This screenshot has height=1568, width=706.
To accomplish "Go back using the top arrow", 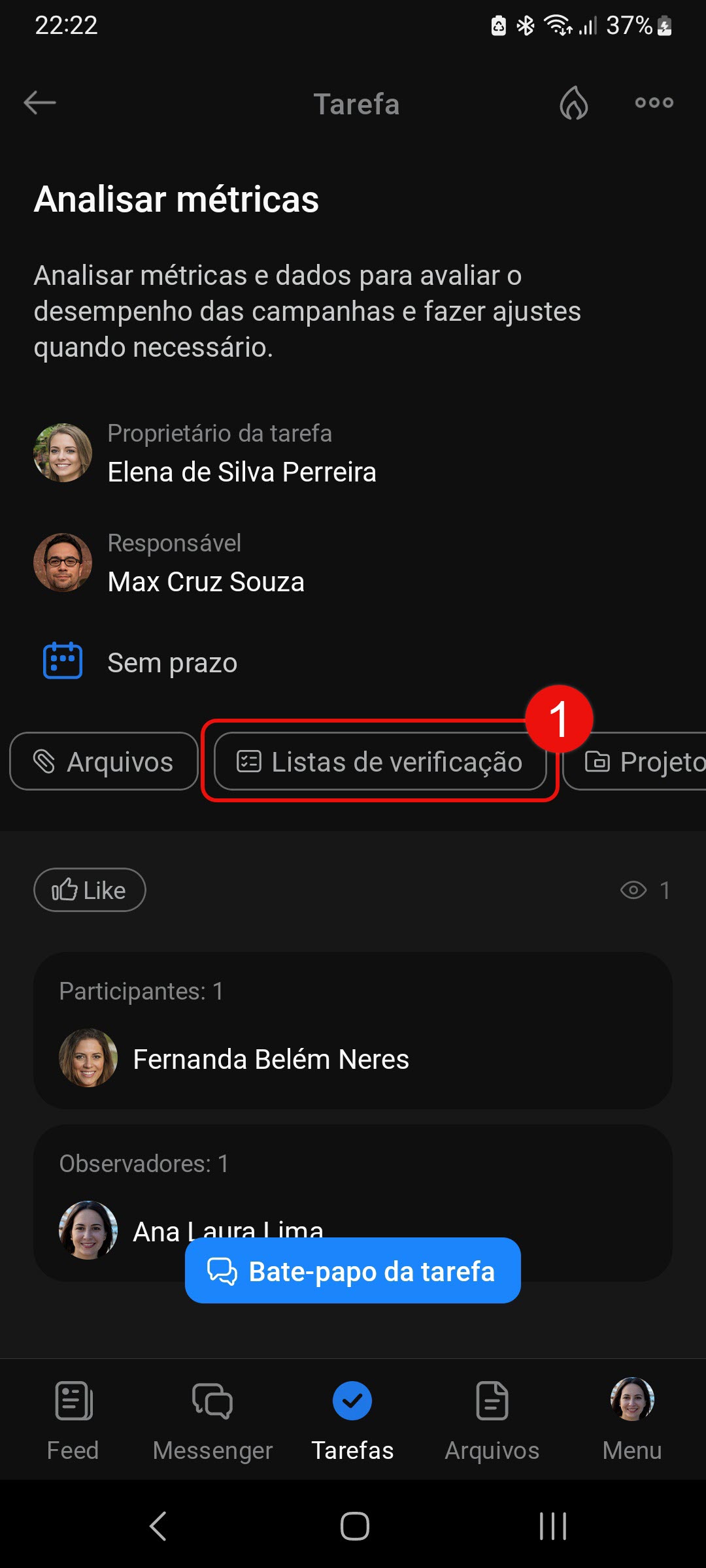I will click(40, 103).
